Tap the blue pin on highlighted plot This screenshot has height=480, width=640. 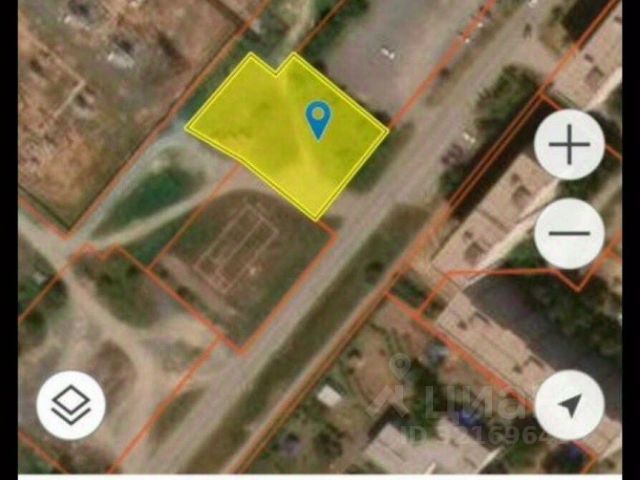pos(318,120)
